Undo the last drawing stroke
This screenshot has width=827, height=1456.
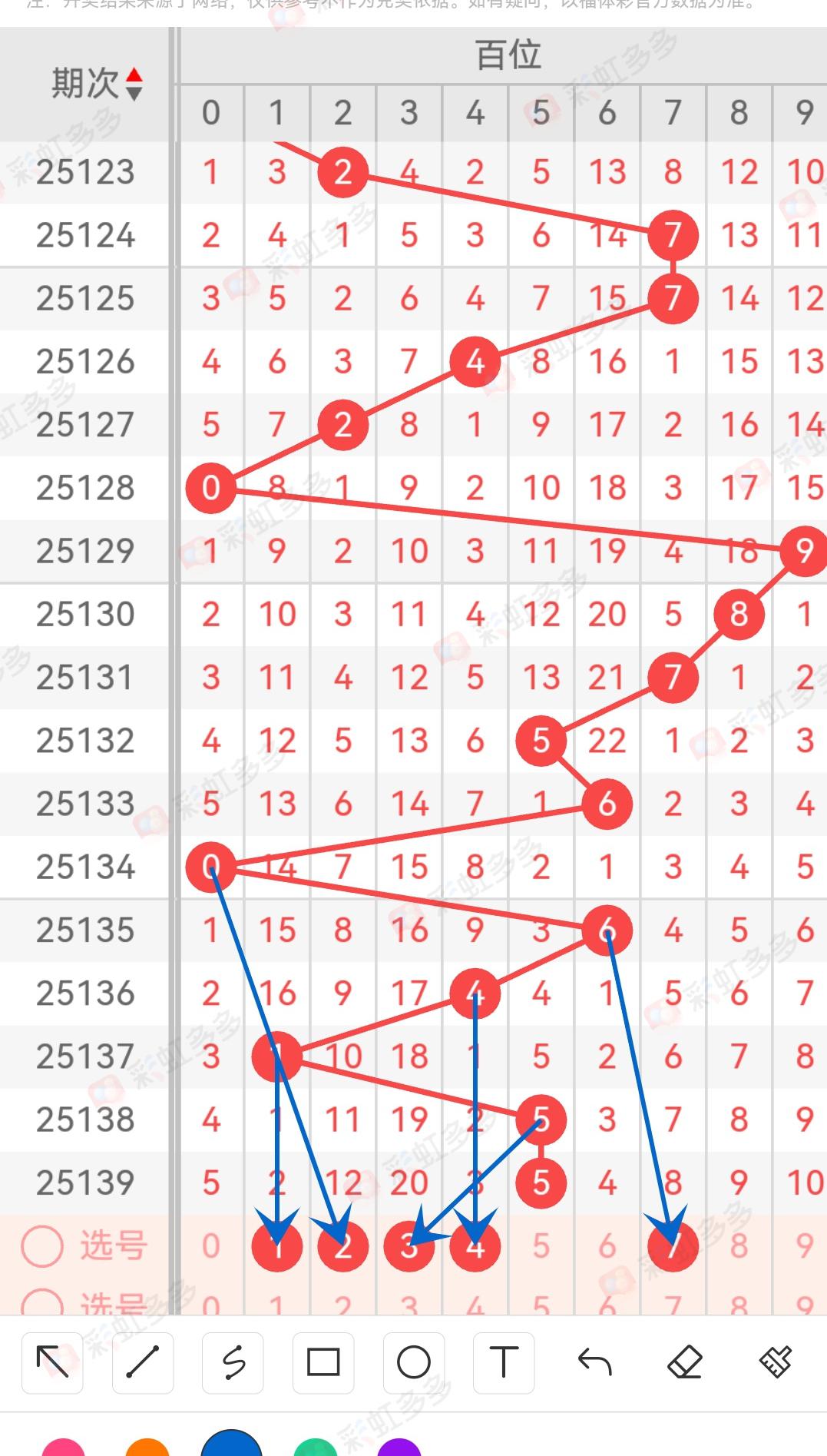[x=594, y=1363]
